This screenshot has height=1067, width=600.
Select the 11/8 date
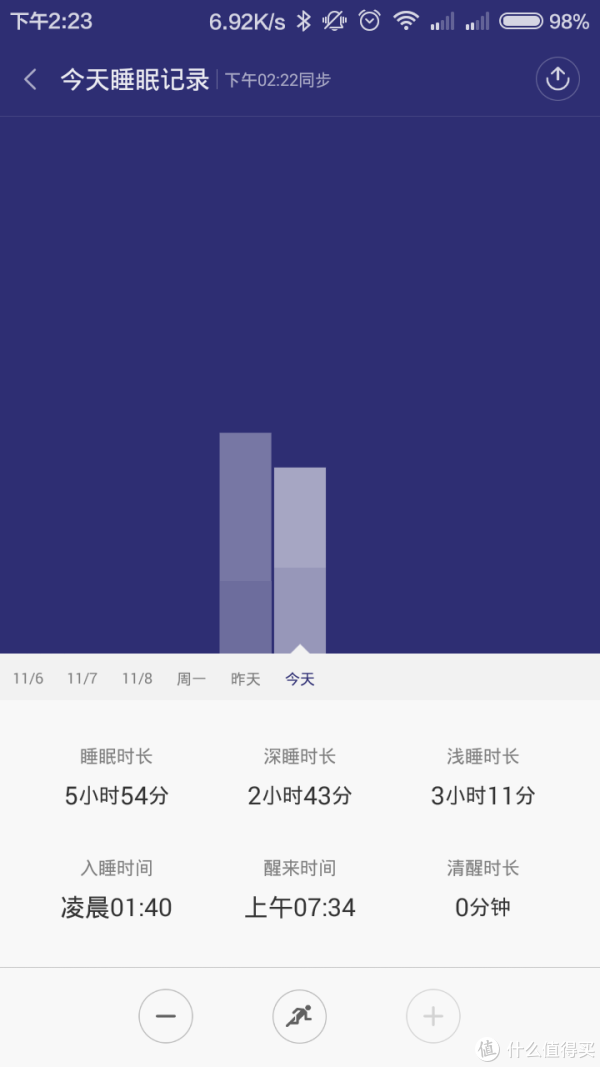pyautogui.click(x=137, y=678)
